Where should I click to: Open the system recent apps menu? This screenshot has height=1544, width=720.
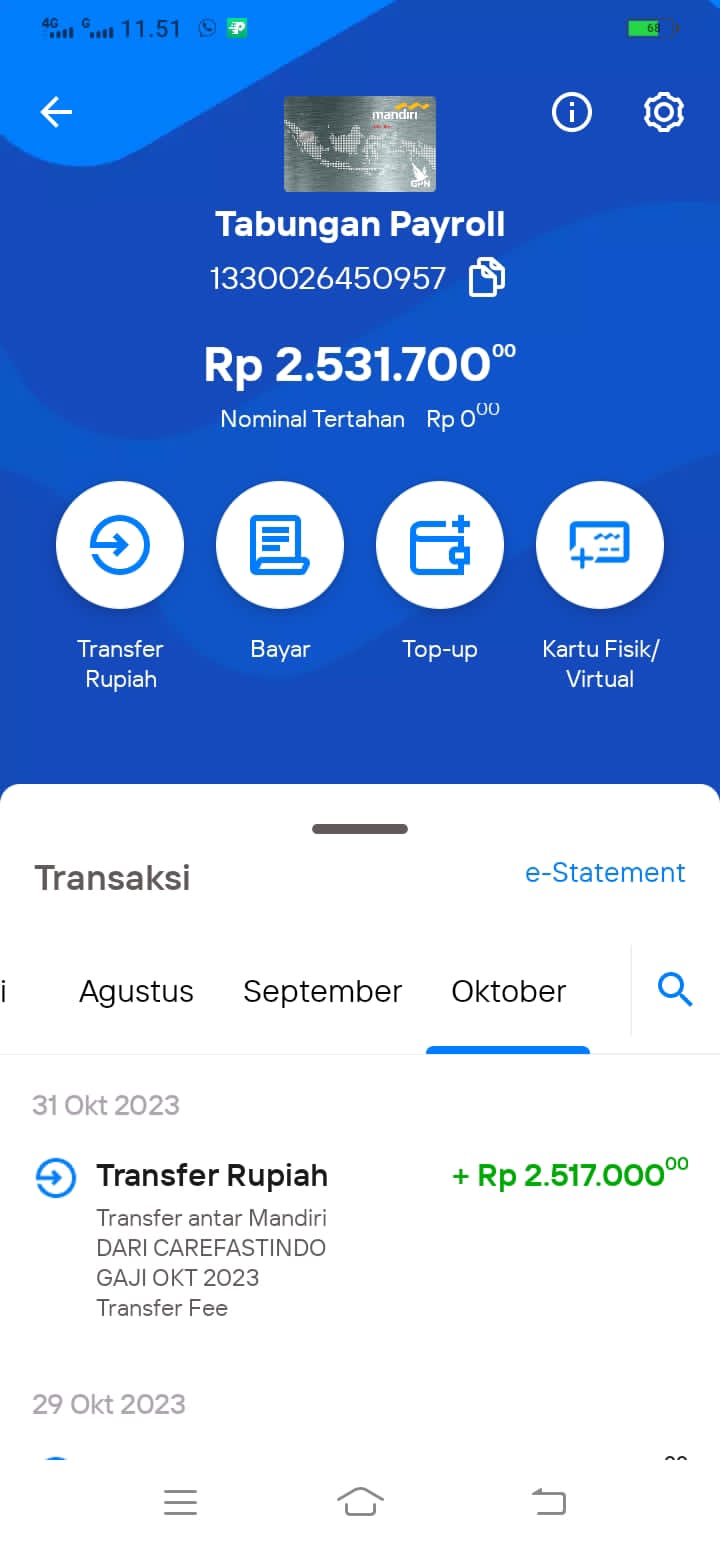[180, 1501]
